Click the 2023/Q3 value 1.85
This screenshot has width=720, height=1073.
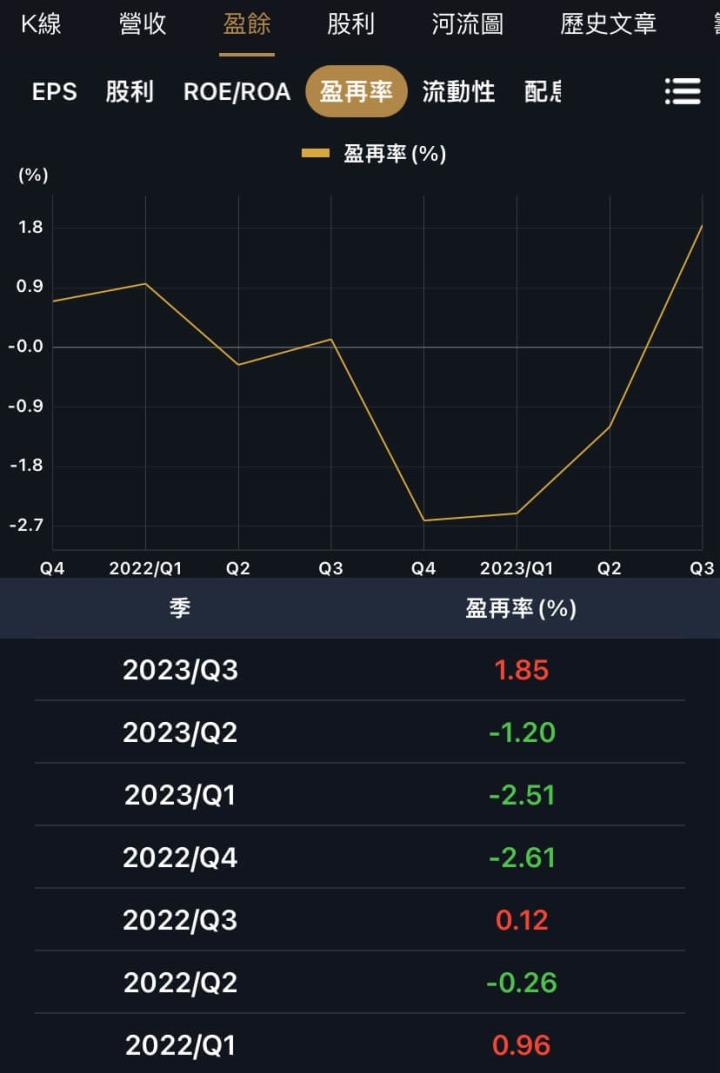coord(519,670)
